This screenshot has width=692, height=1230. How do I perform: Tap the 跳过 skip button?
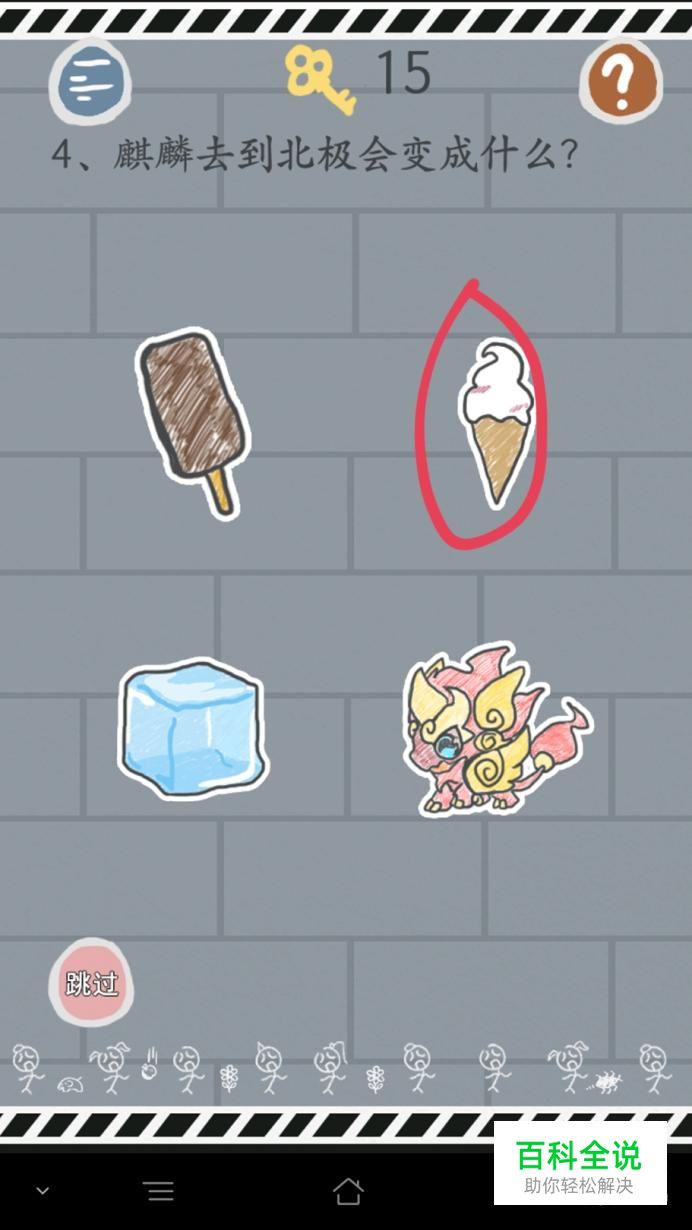tap(92, 982)
